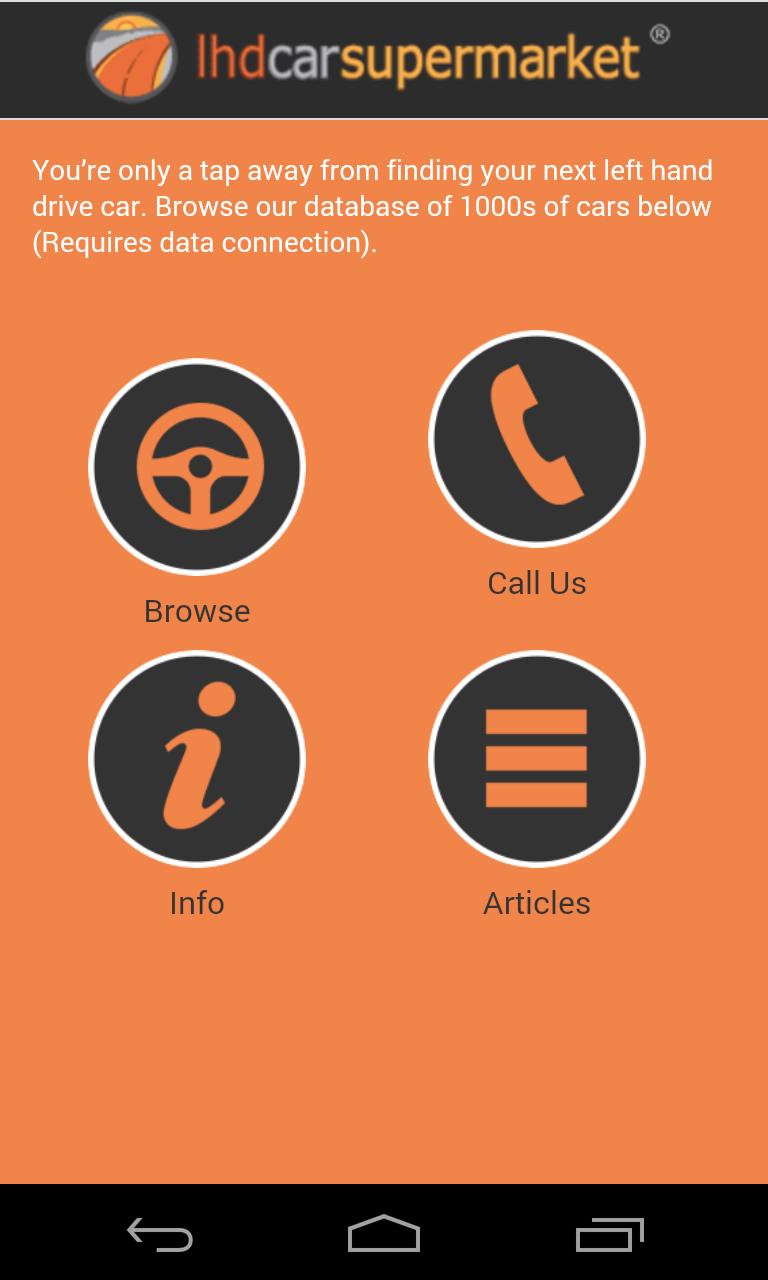
Task: Open the Info section
Action: (197, 759)
